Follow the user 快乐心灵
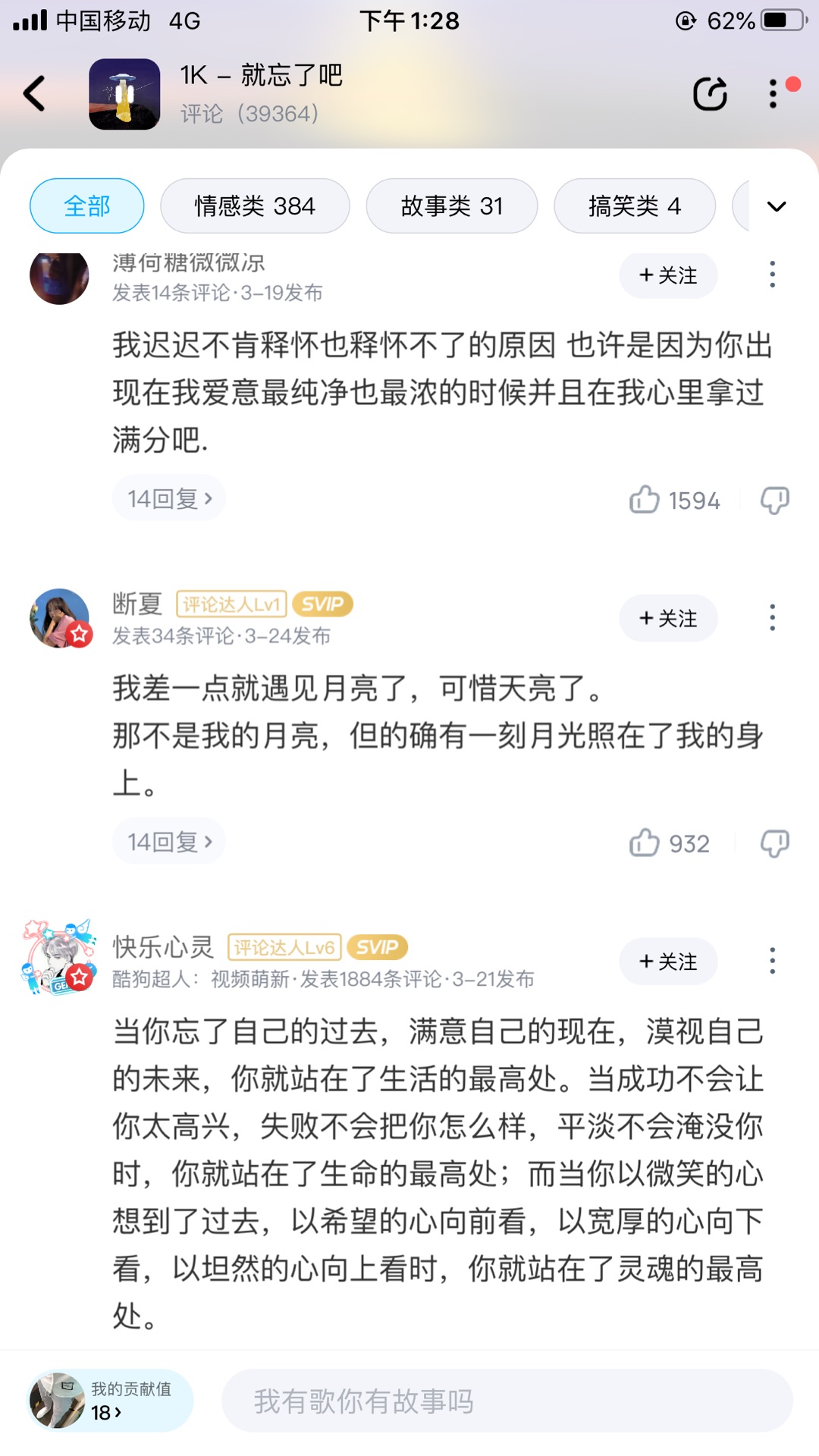 (x=668, y=962)
